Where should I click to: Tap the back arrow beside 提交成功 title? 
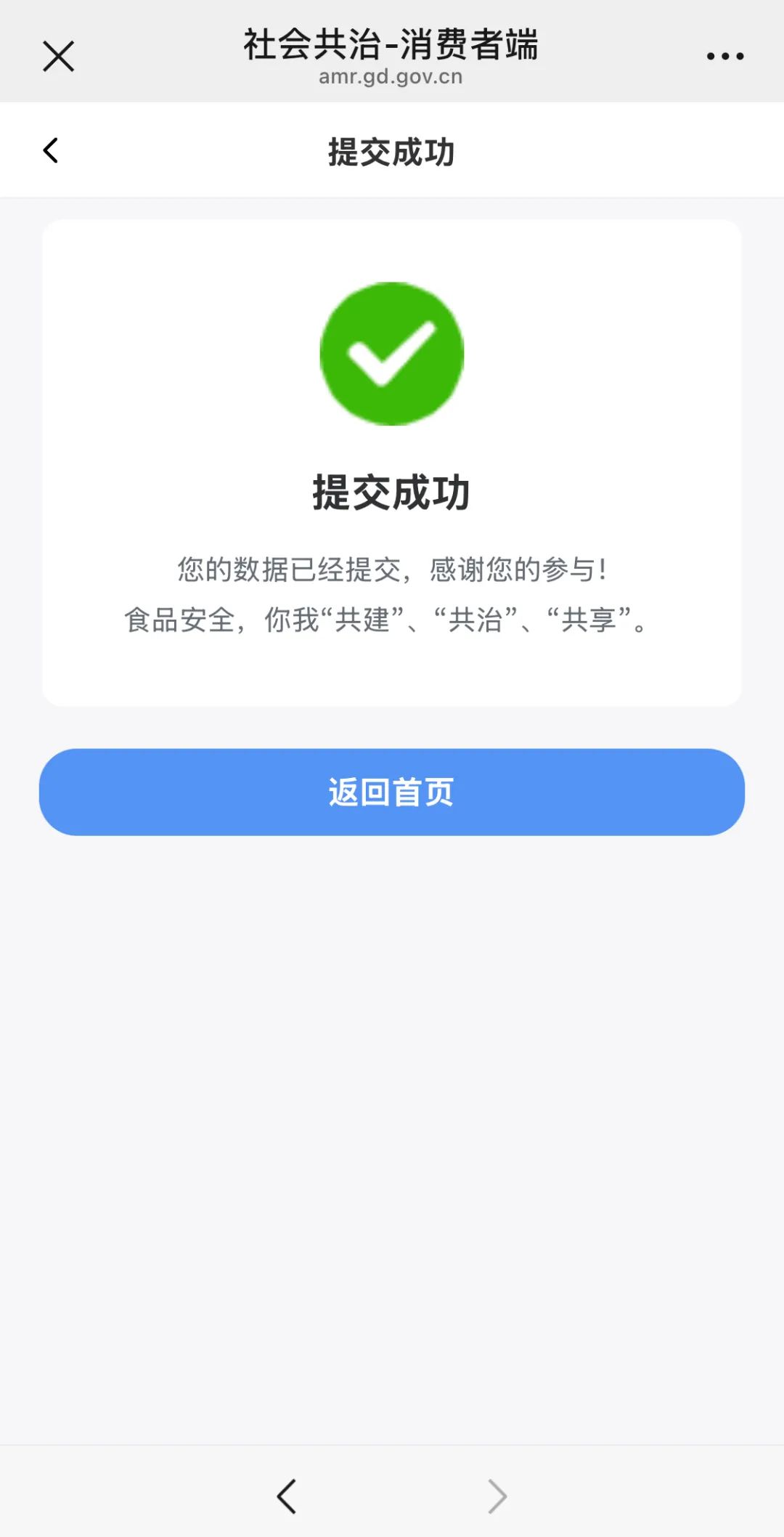(x=49, y=150)
